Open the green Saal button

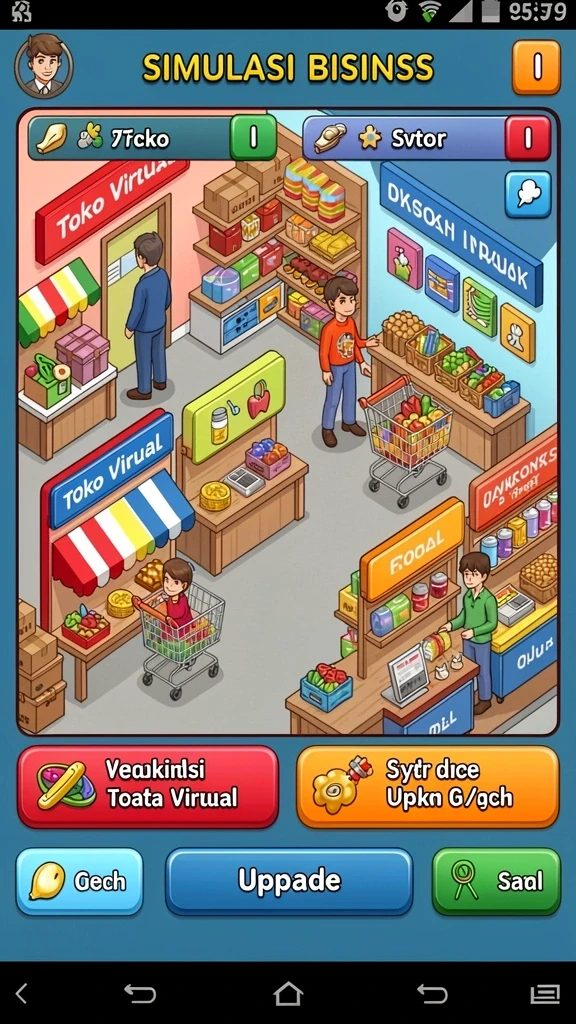point(496,881)
